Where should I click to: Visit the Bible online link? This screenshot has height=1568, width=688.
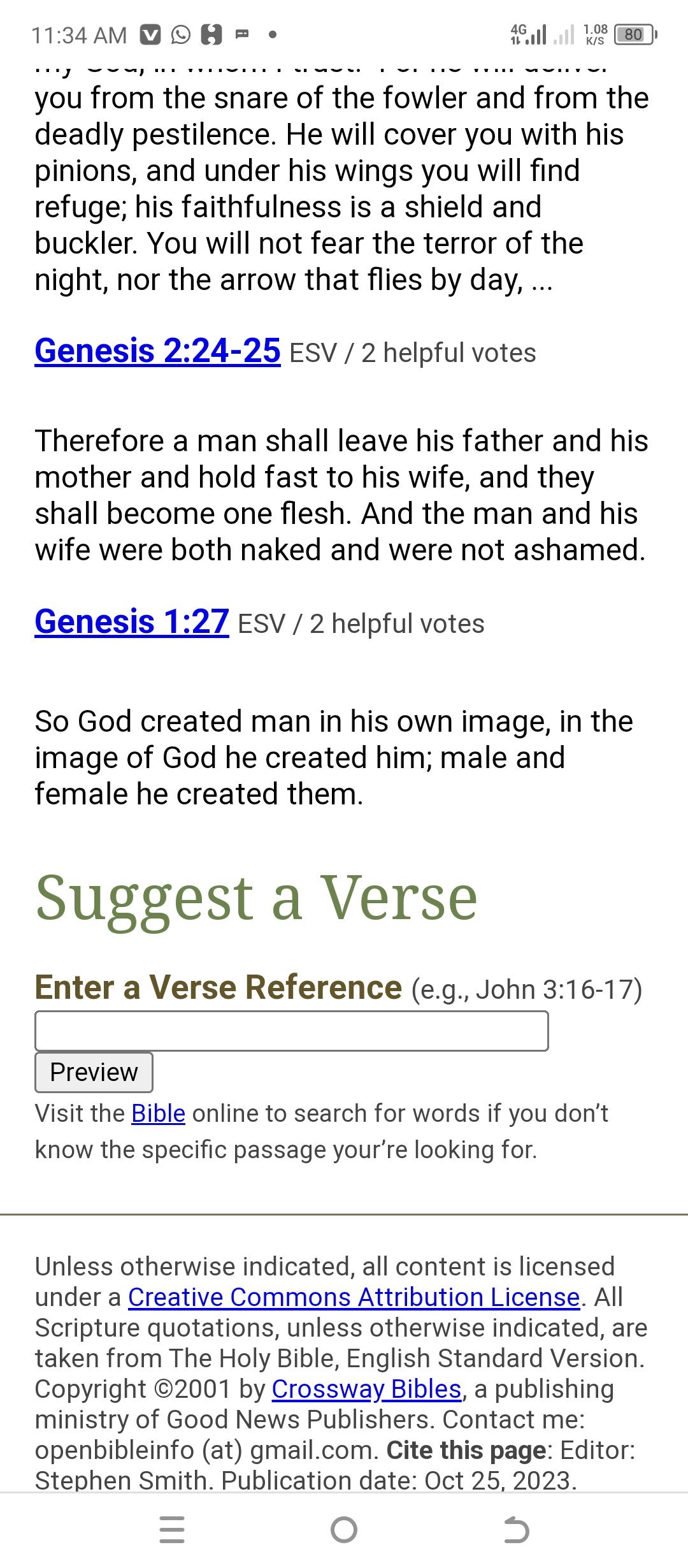click(158, 1113)
